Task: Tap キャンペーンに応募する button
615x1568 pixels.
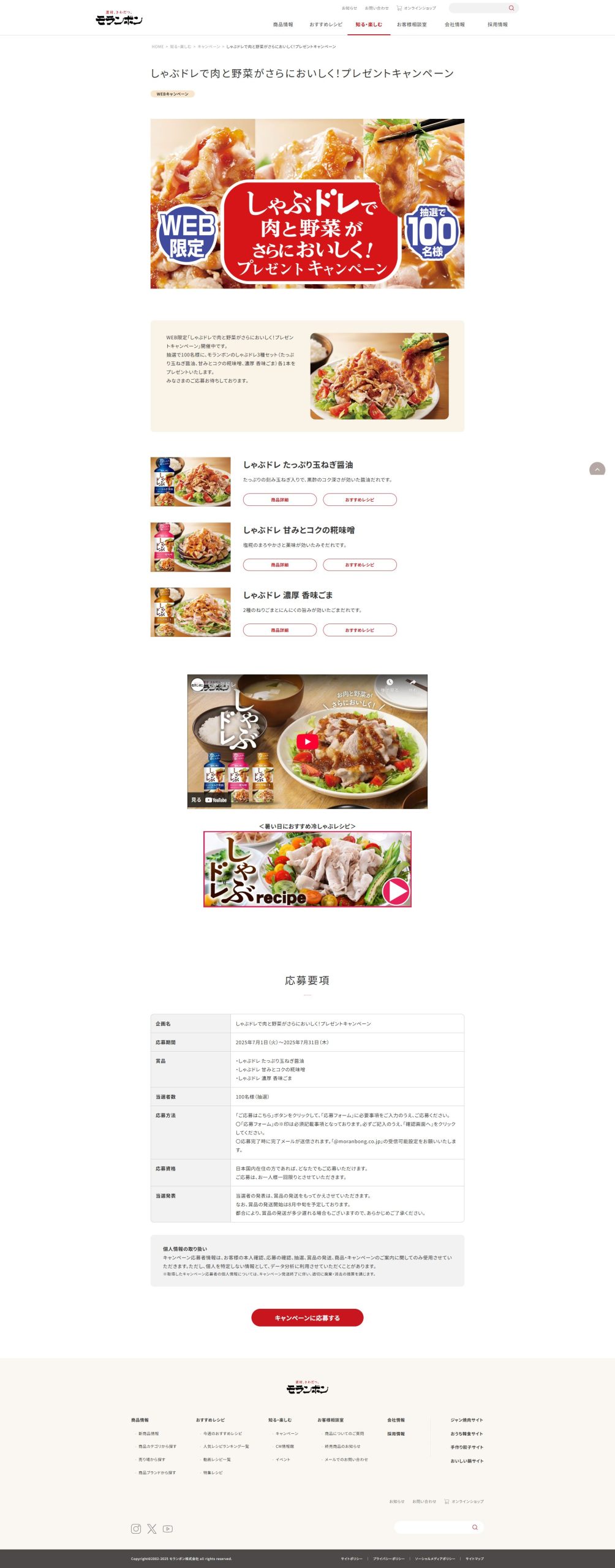Action: (x=307, y=1317)
